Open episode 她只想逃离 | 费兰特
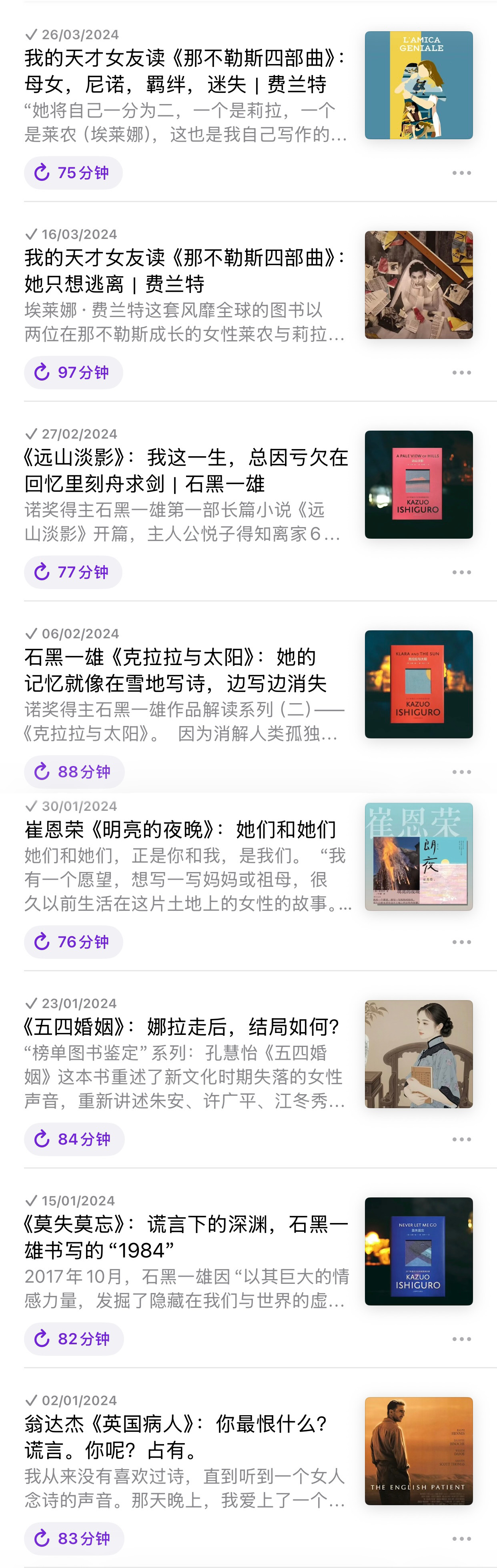This screenshot has height=1568, width=497. [182, 270]
